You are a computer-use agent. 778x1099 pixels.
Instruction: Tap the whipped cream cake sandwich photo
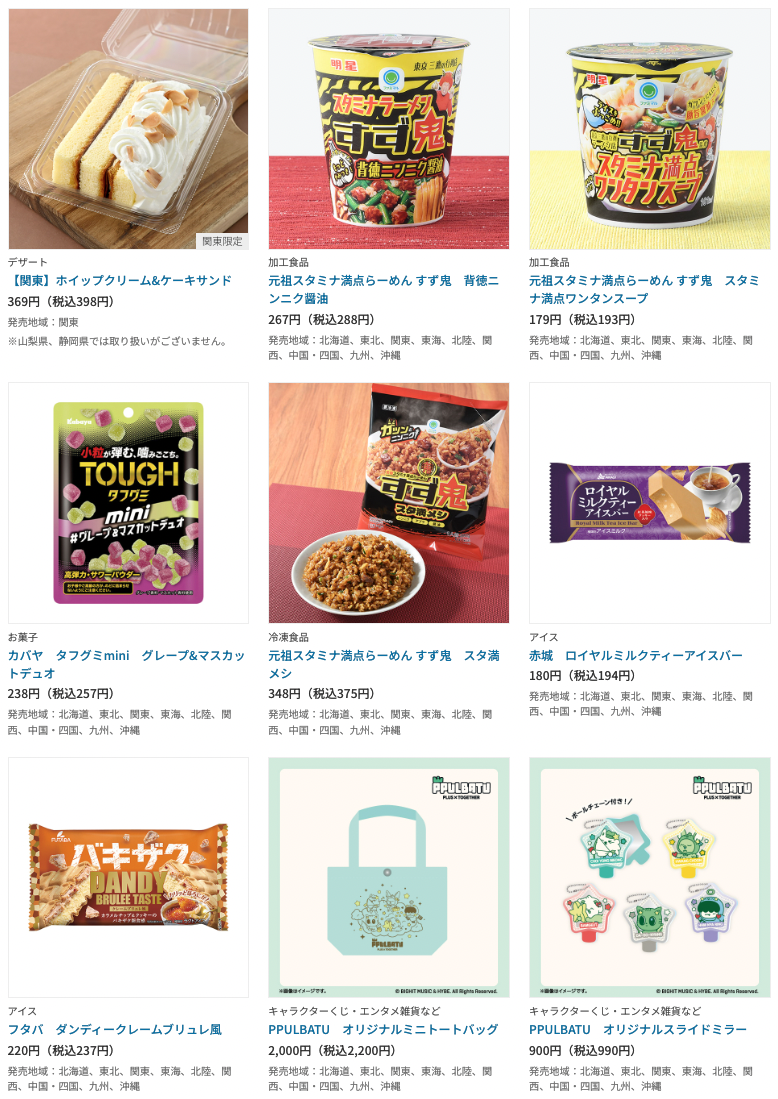click(128, 129)
